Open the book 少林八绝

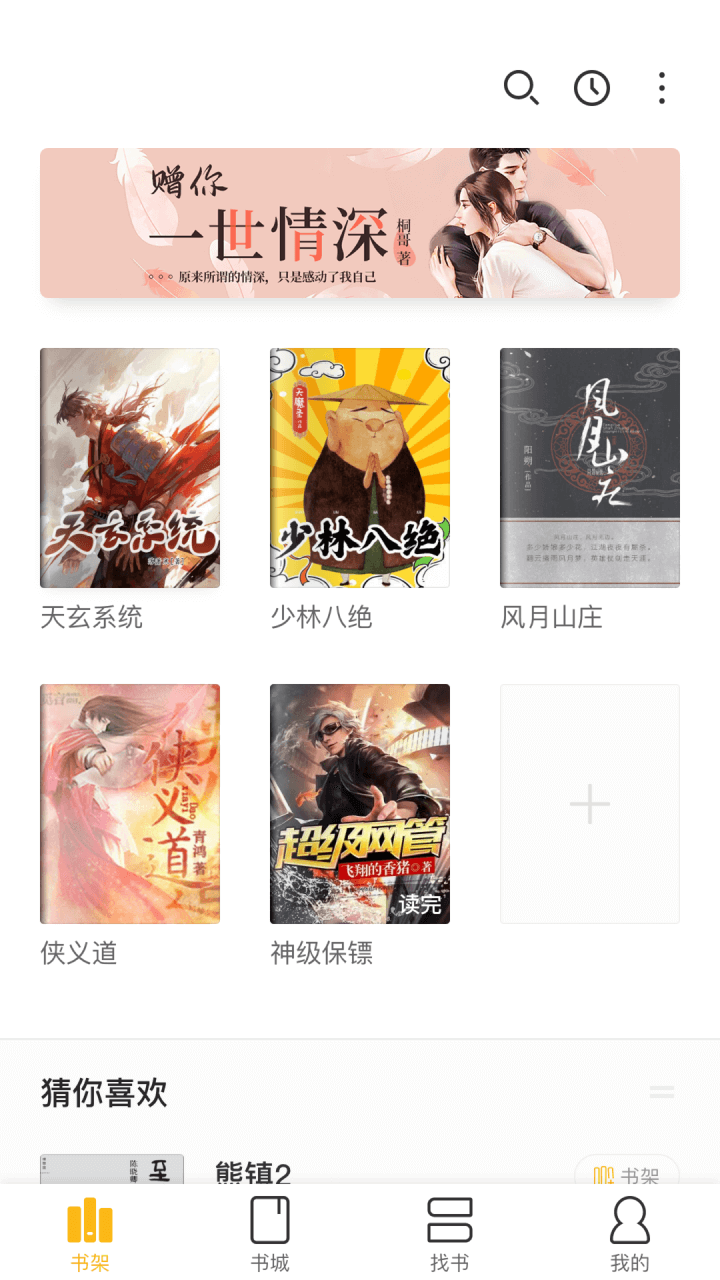click(x=360, y=468)
